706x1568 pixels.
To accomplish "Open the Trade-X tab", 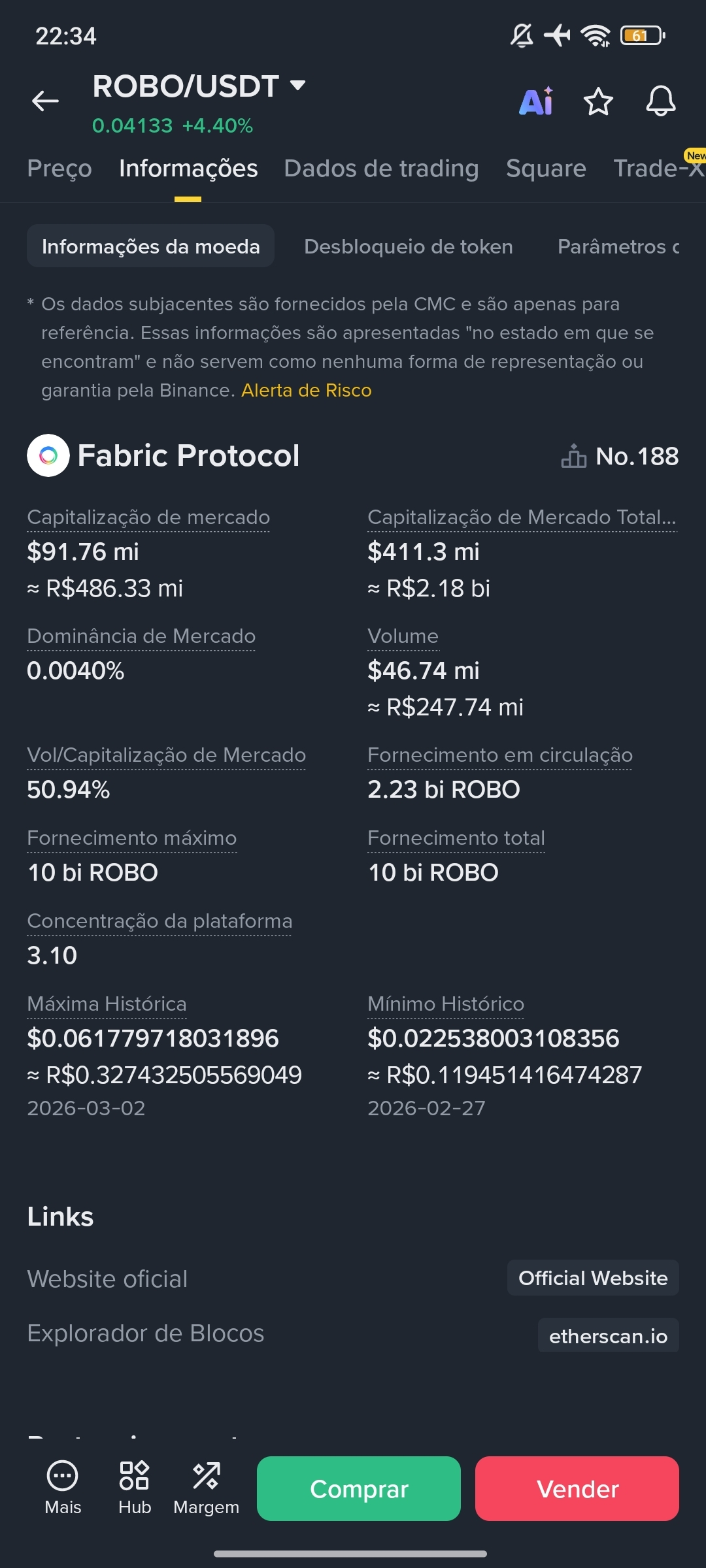I will [658, 169].
